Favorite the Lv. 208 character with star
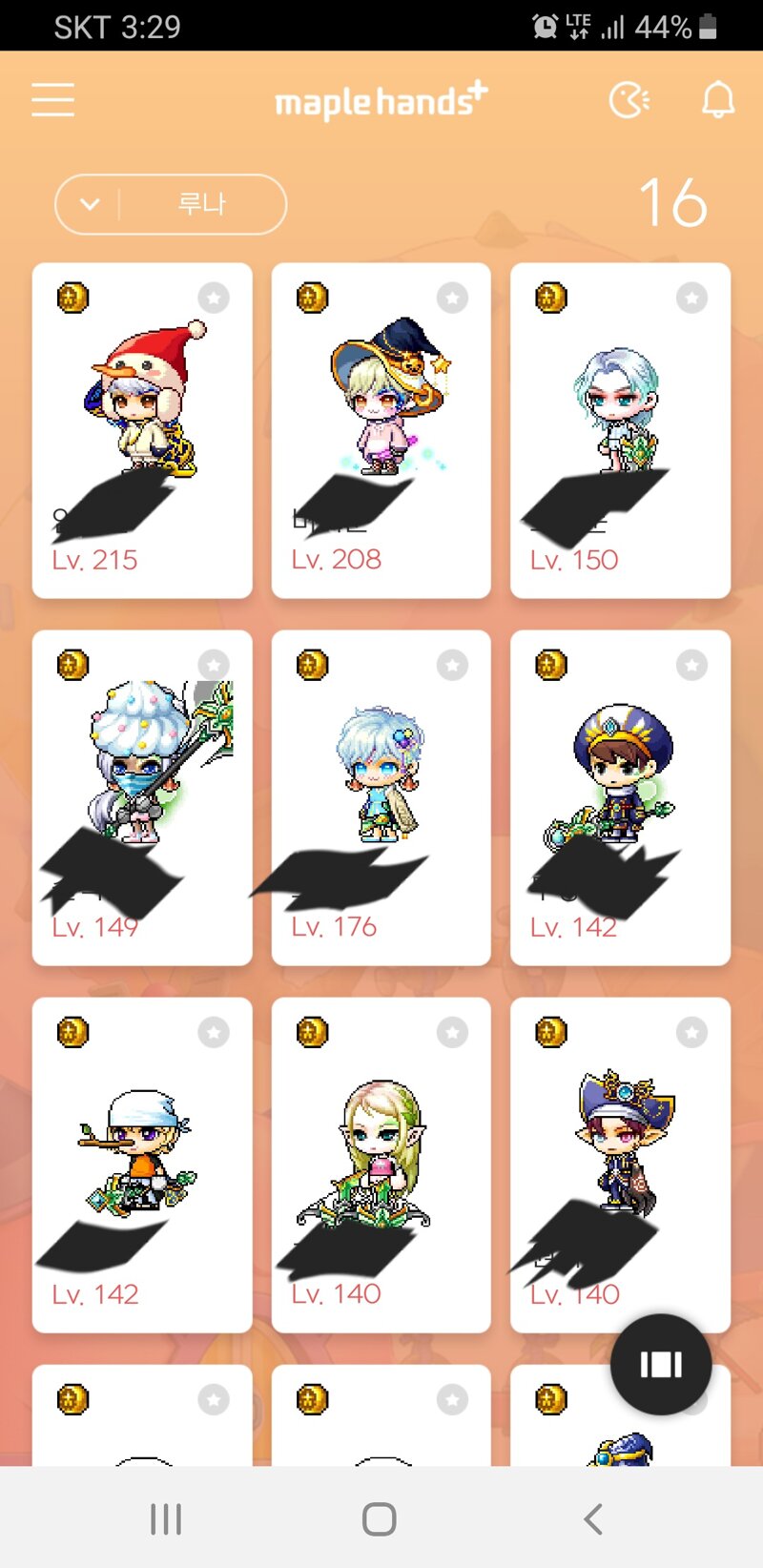This screenshot has width=763, height=1568. (452, 299)
